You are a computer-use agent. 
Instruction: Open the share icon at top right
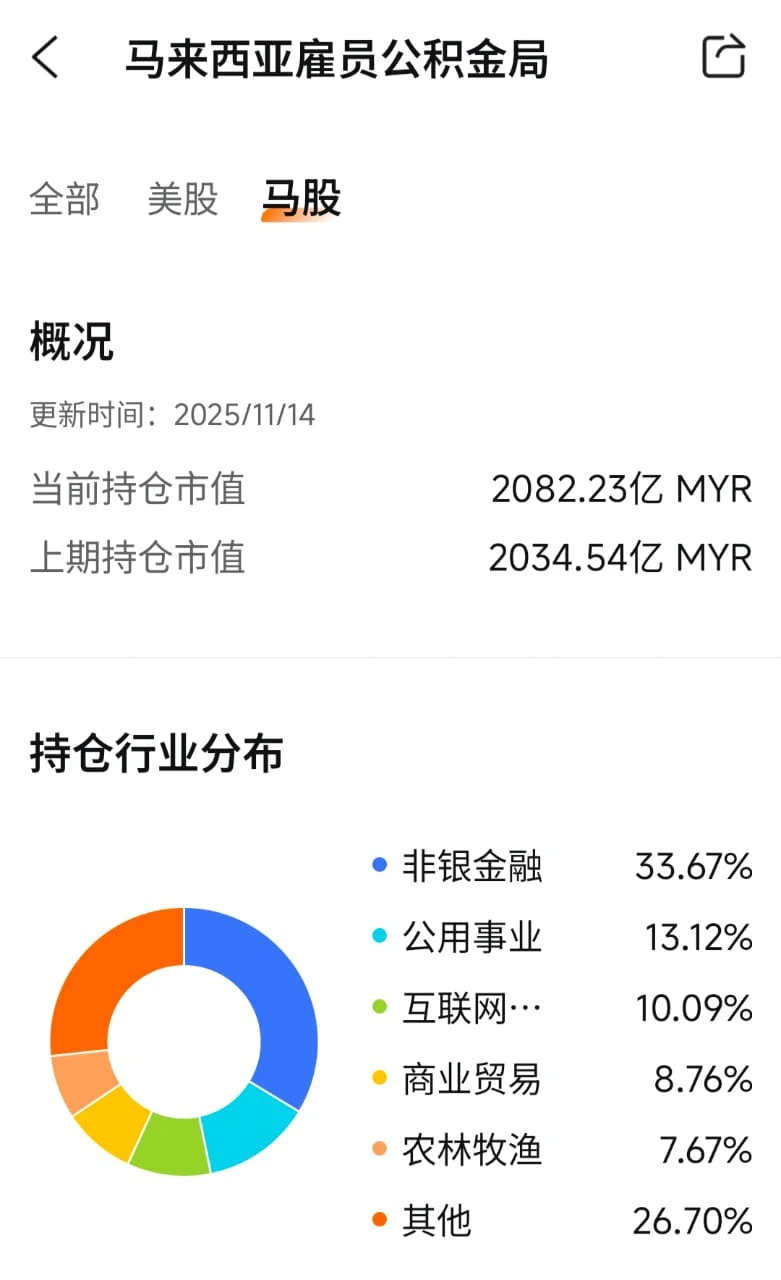(722, 57)
